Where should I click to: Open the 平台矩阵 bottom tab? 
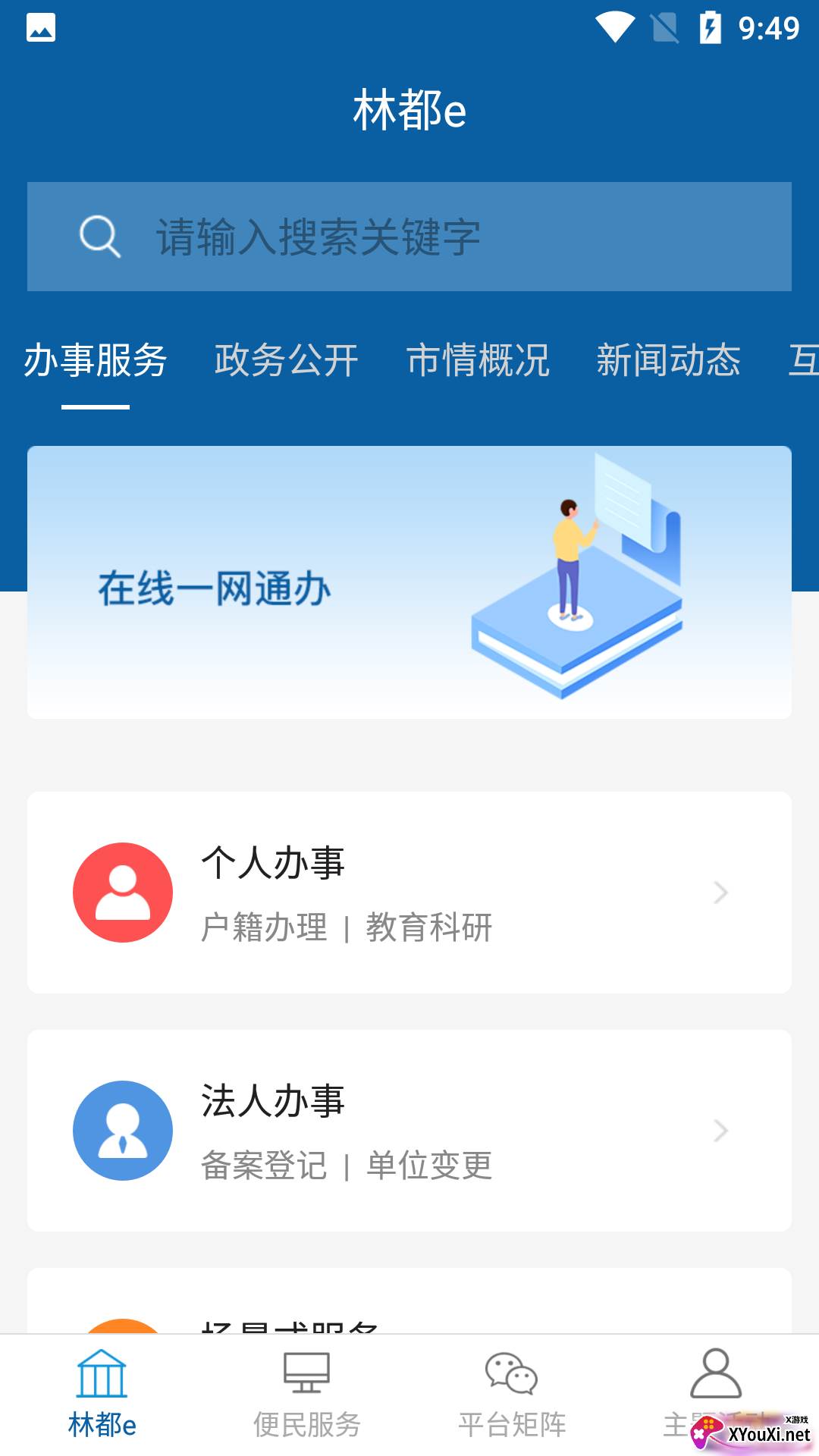(x=512, y=1395)
